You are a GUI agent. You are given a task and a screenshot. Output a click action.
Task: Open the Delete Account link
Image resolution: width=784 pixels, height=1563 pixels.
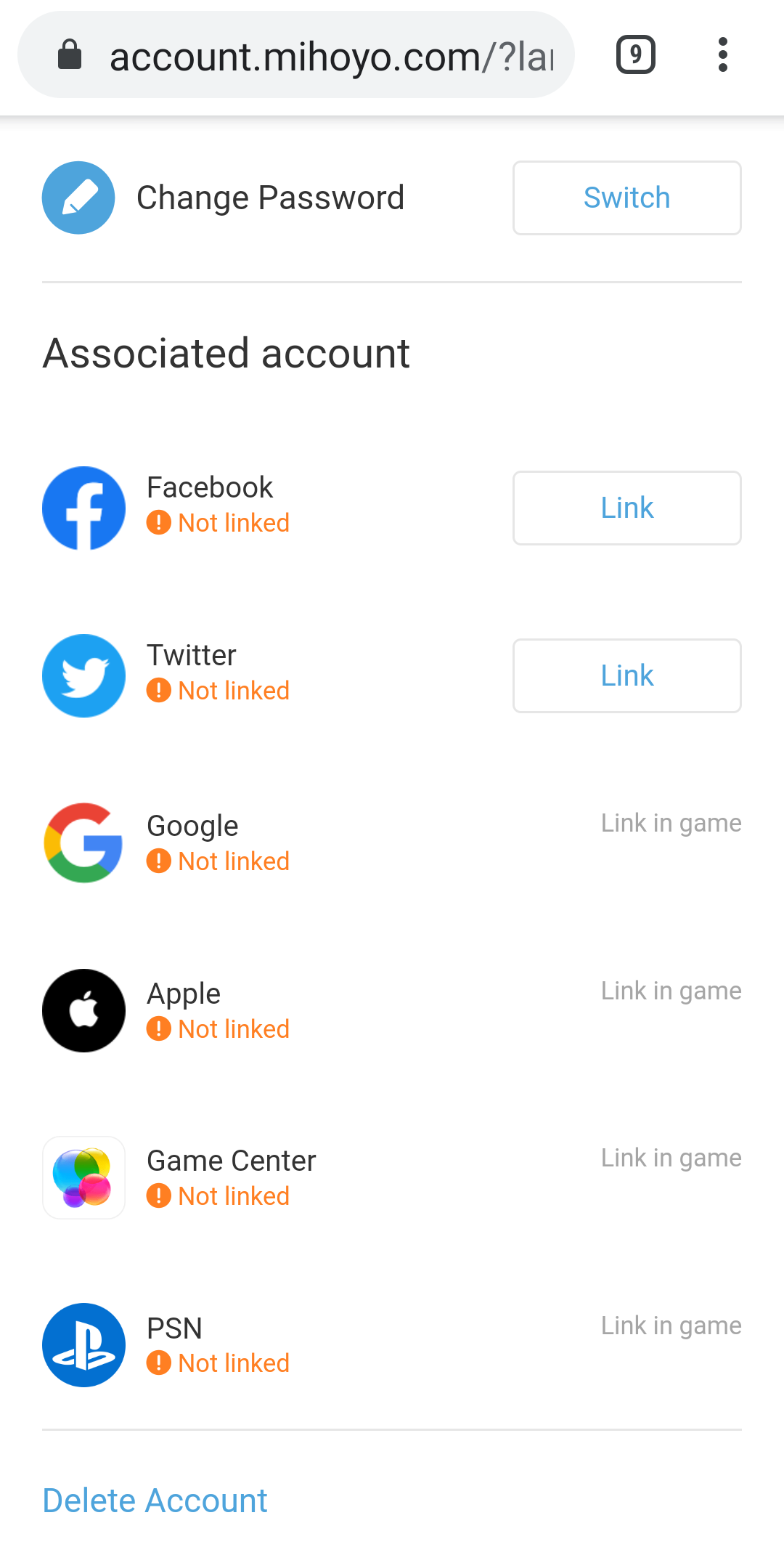tap(155, 1501)
